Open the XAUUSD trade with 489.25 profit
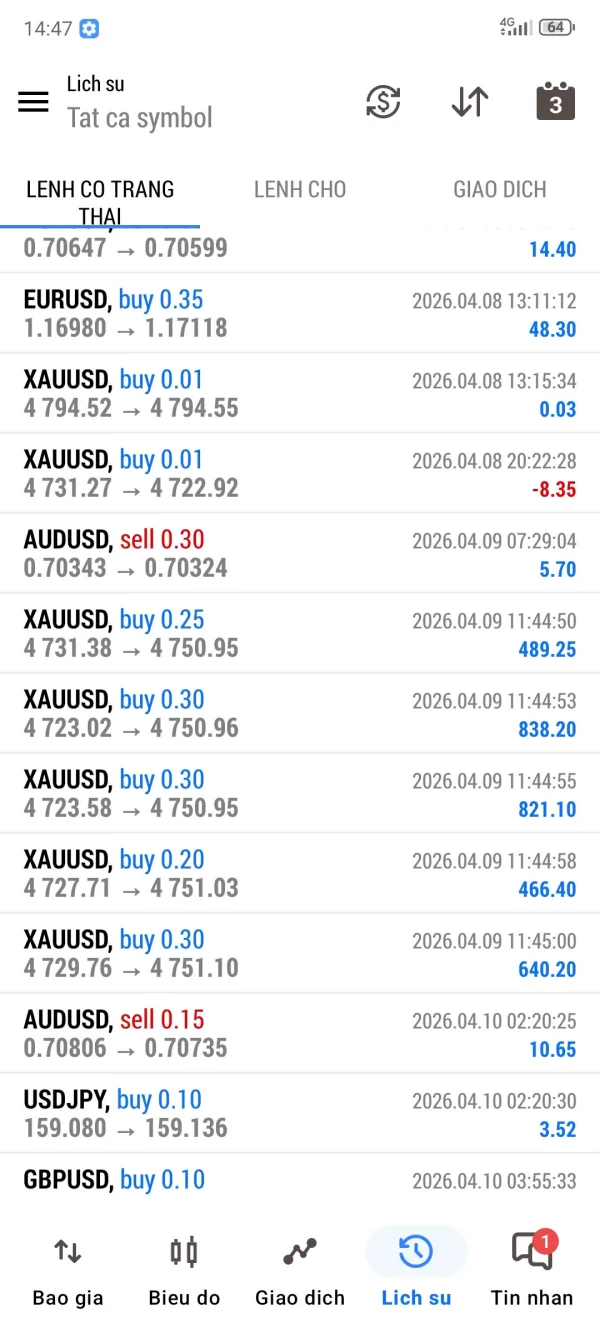The image size is (600, 1338). pyautogui.click(x=300, y=633)
